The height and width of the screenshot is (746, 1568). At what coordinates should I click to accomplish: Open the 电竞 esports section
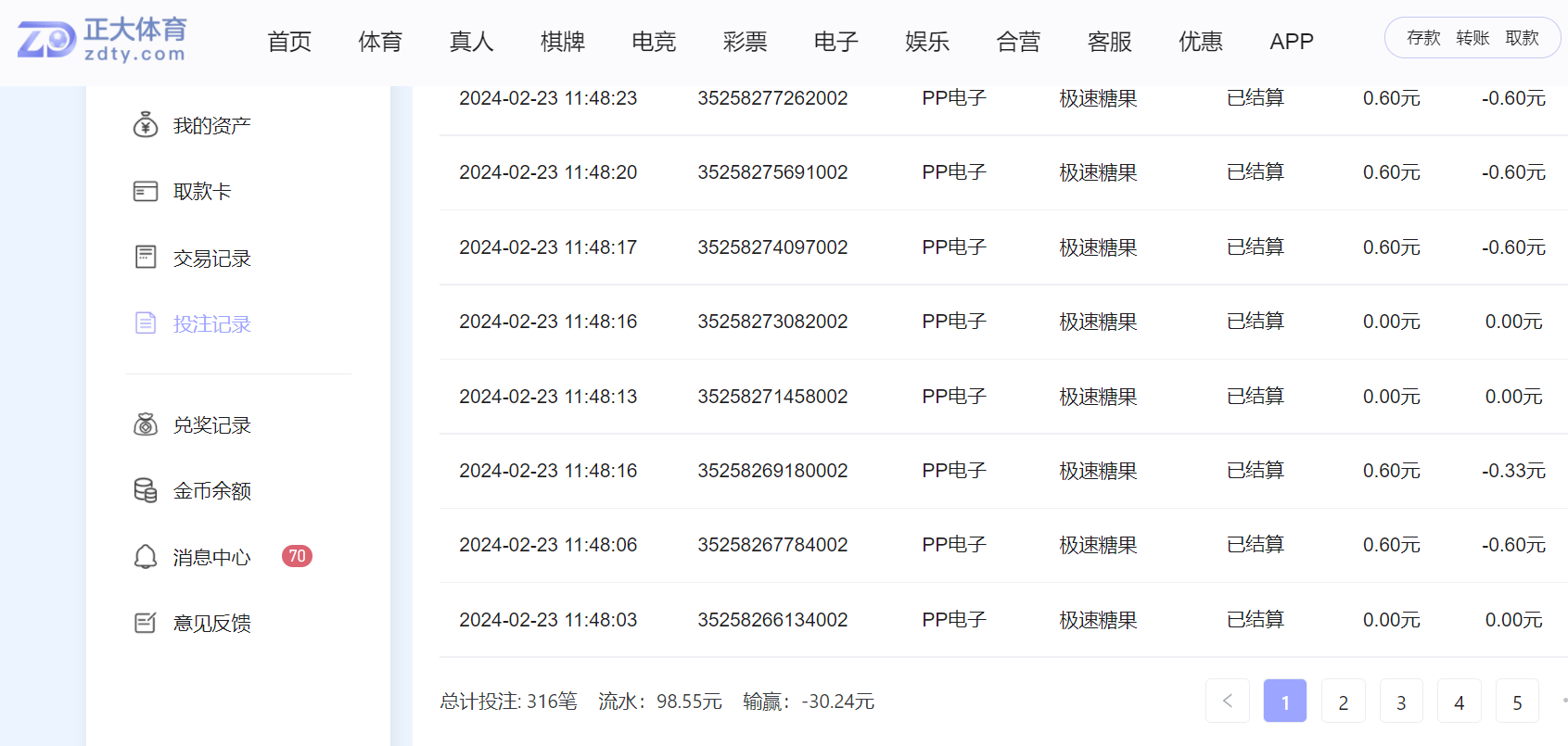[654, 42]
